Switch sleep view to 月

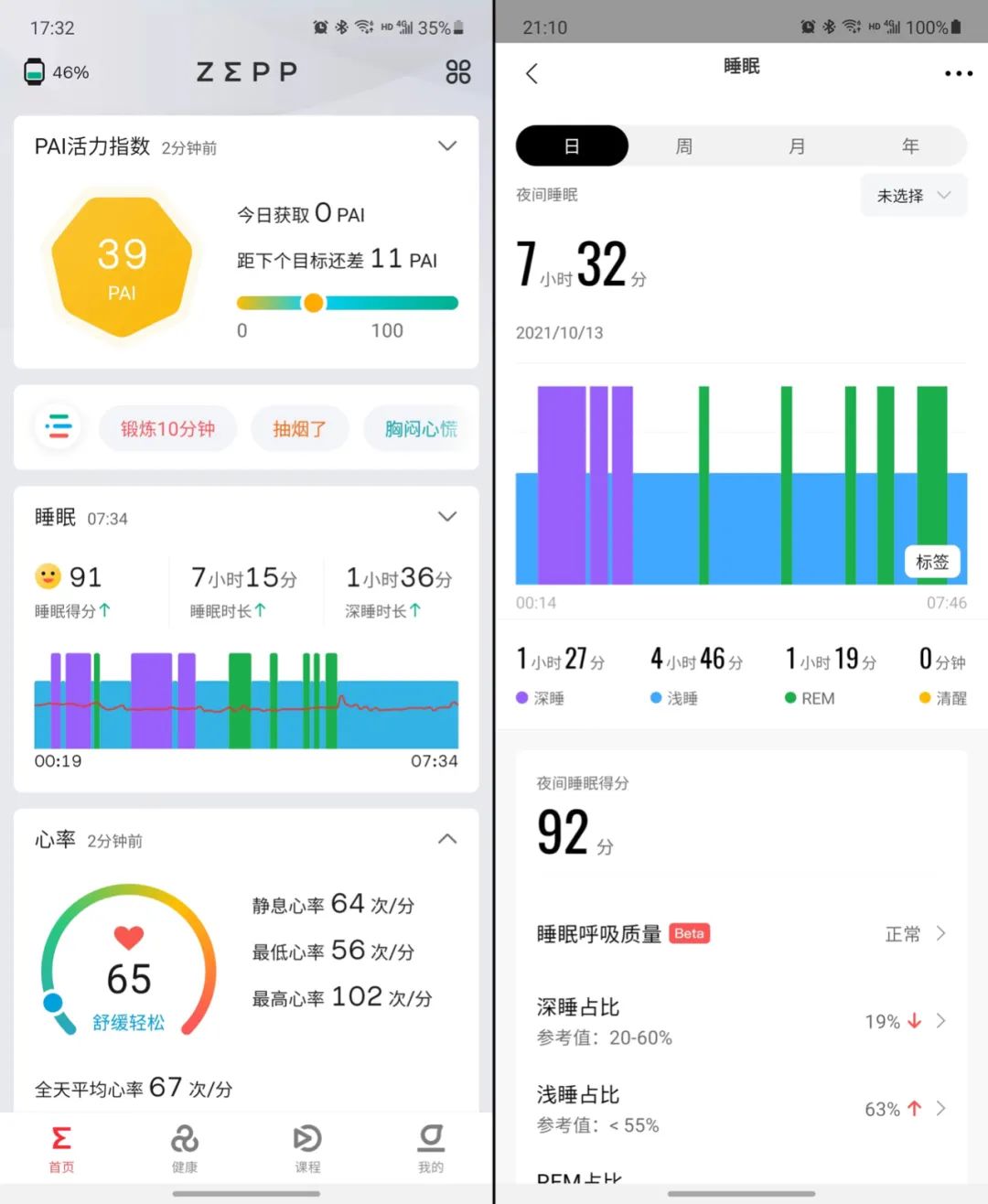coord(797,146)
